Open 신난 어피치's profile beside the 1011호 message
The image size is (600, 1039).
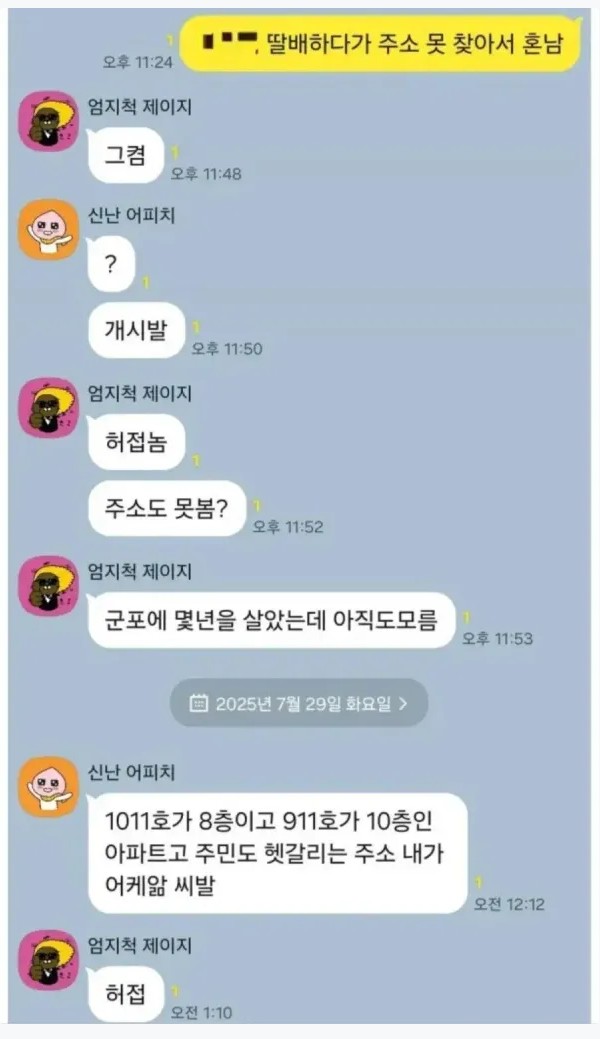pos(49,786)
